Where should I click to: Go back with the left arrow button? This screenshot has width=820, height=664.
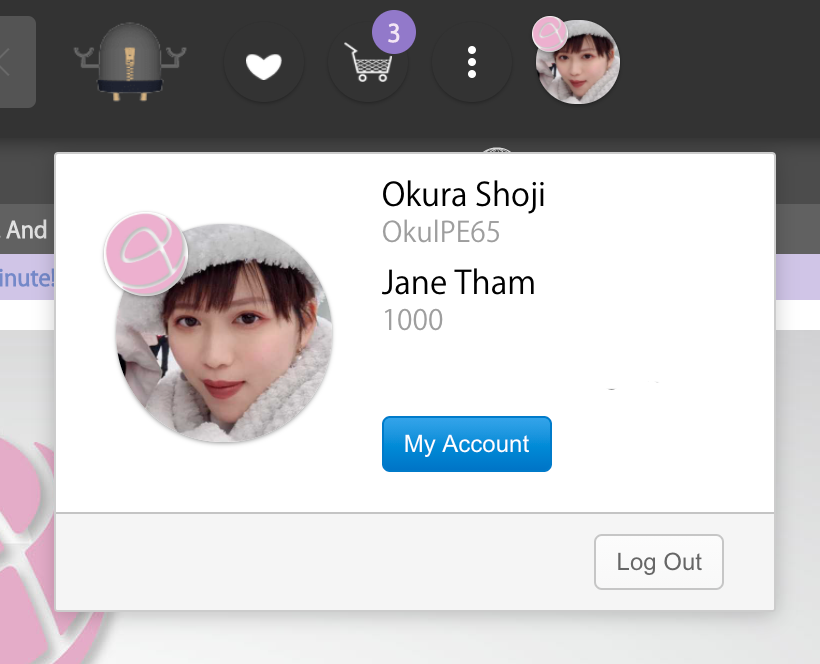pyautogui.click(x=14, y=62)
